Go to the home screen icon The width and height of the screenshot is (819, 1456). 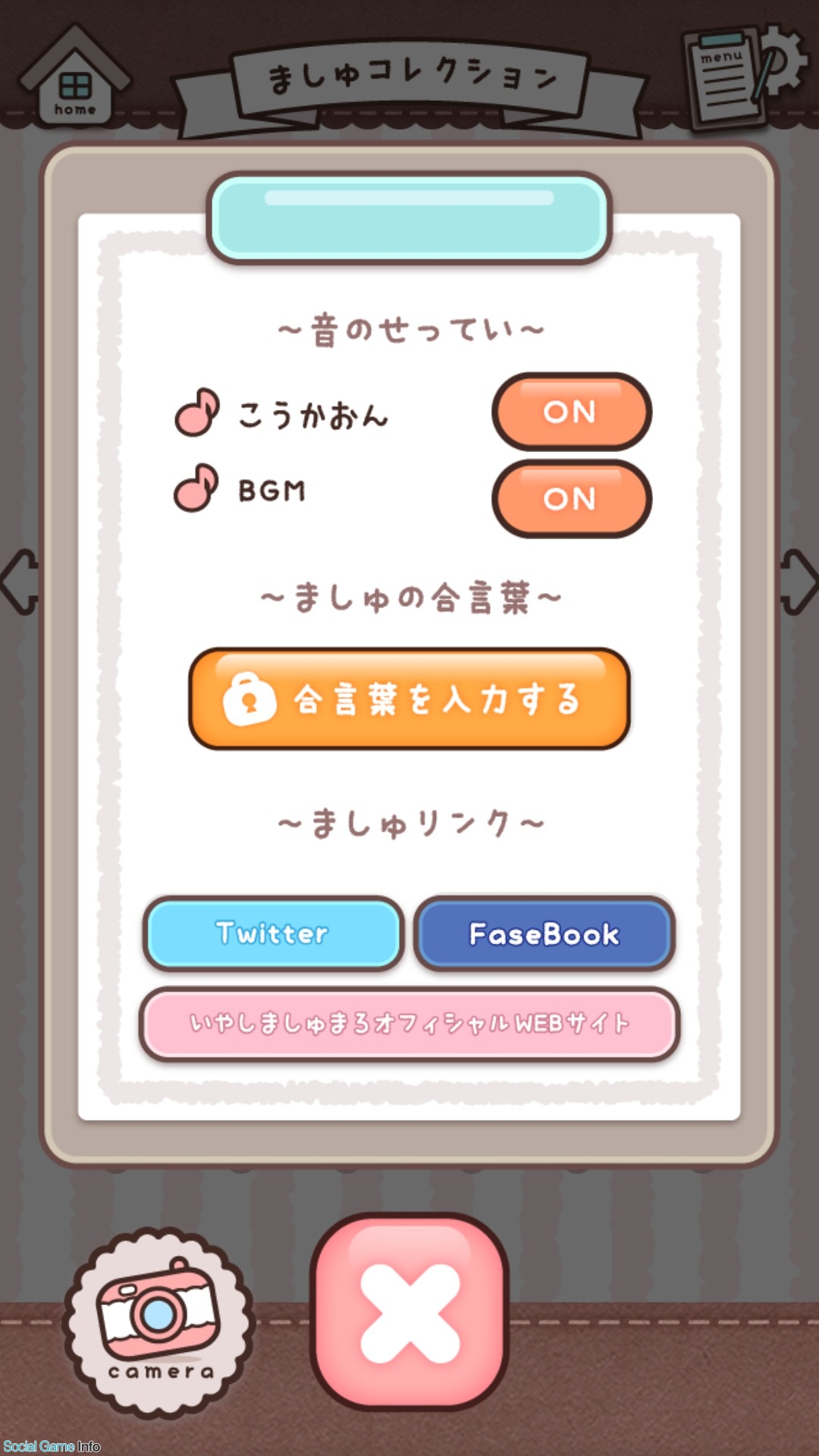(x=74, y=76)
